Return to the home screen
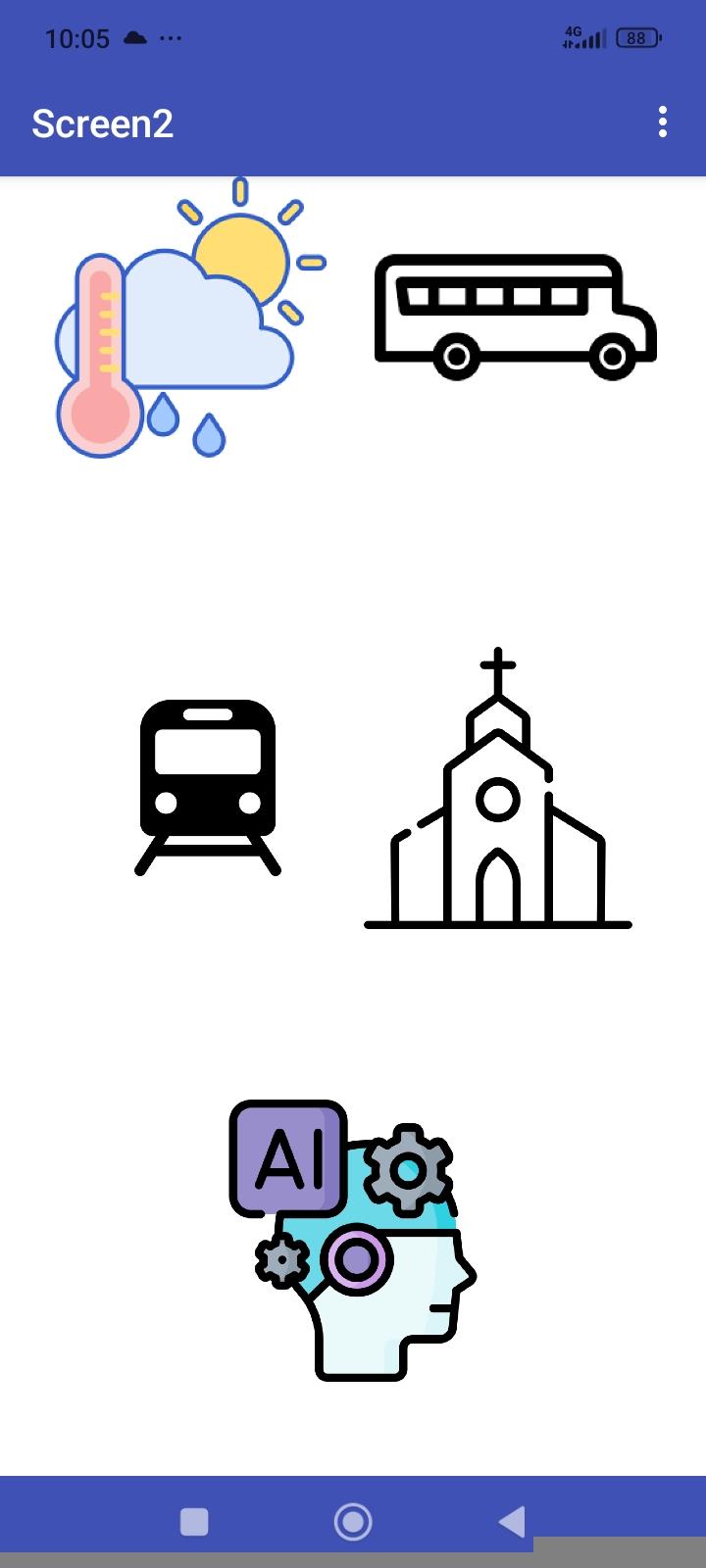Viewport: 706px width, 1568px height. (353, 1521)
